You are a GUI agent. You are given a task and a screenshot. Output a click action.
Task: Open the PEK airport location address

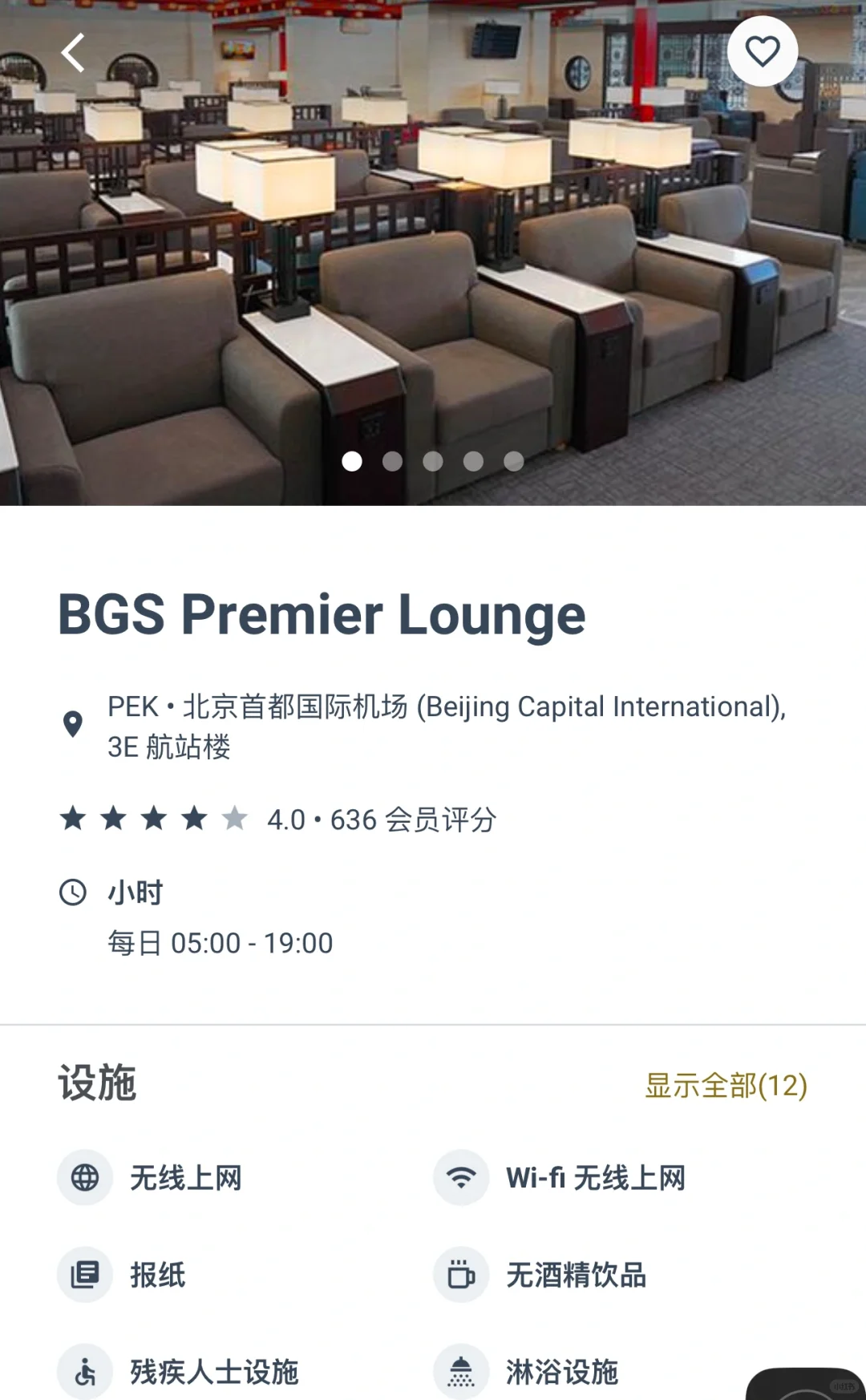click(446, 726)
